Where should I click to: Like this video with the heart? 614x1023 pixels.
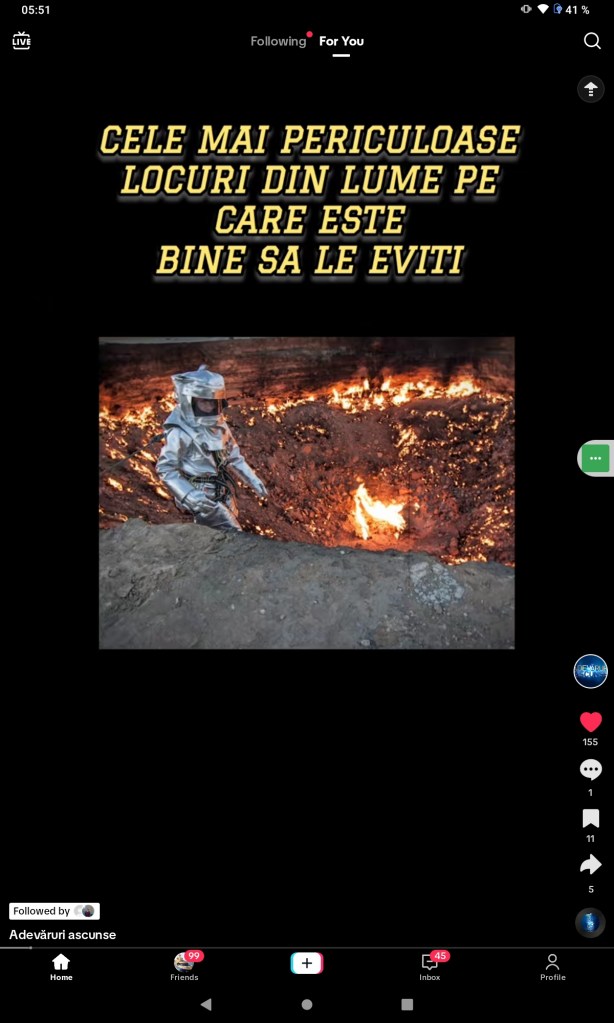[x=590, y=722]
